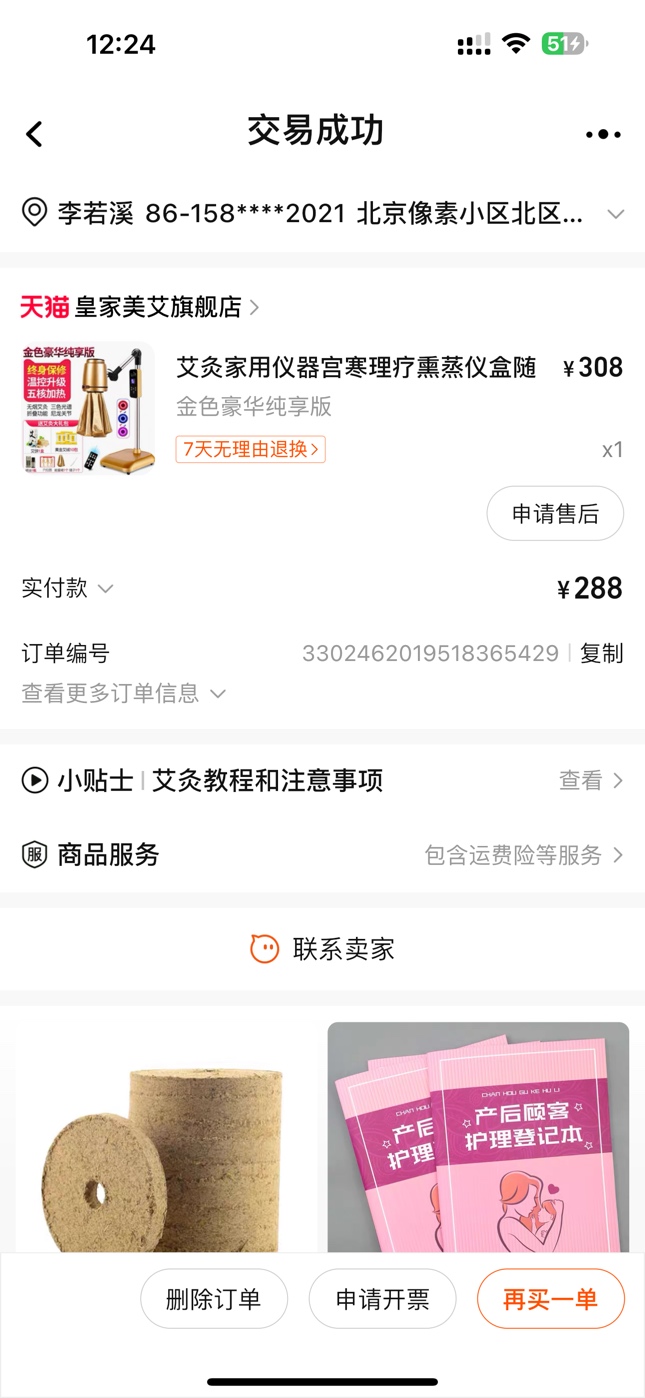
Task: Expand 查看更多订单信息
Action: (x=124, y=693)
